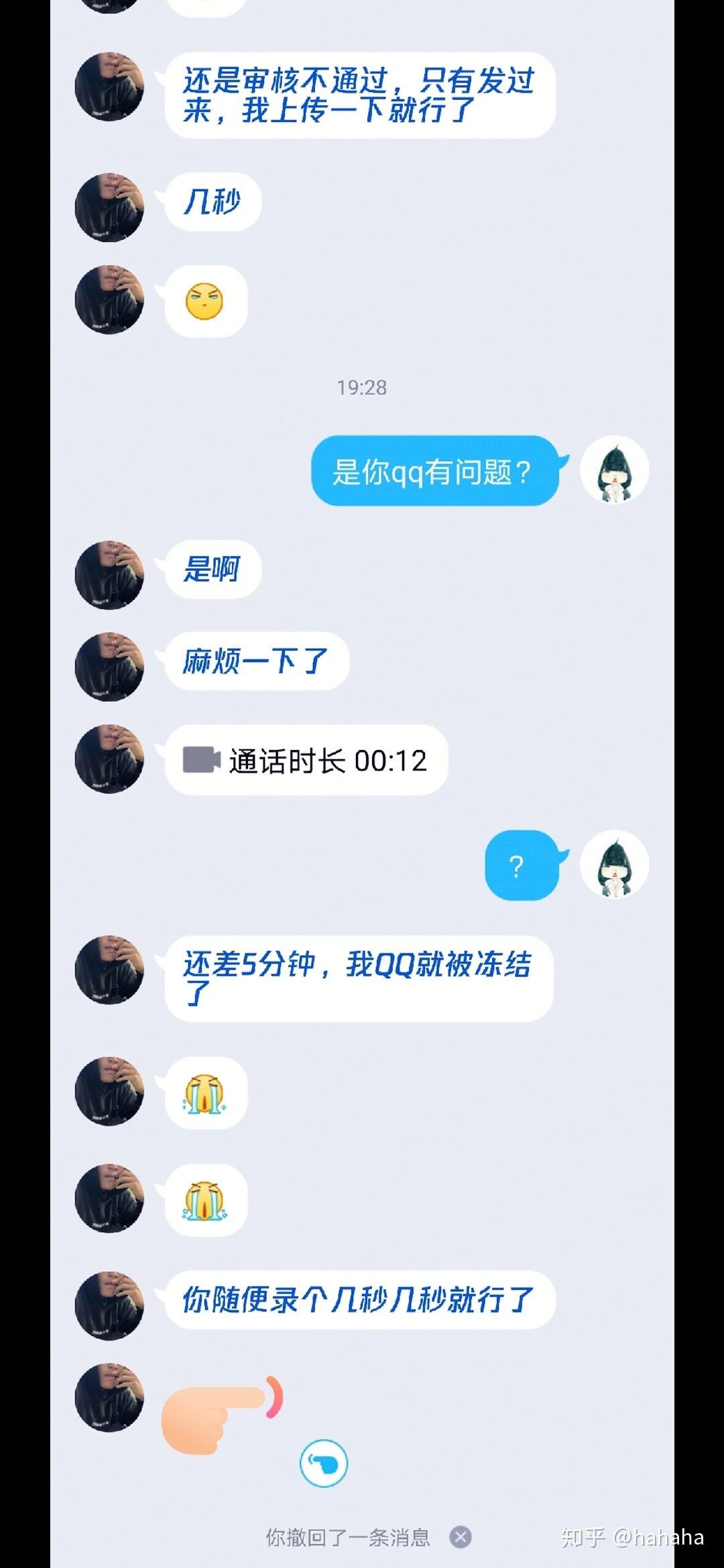Tap the 你撤回了一条消息 recall notice text

pyautogui.click(x=349, y=1539)
